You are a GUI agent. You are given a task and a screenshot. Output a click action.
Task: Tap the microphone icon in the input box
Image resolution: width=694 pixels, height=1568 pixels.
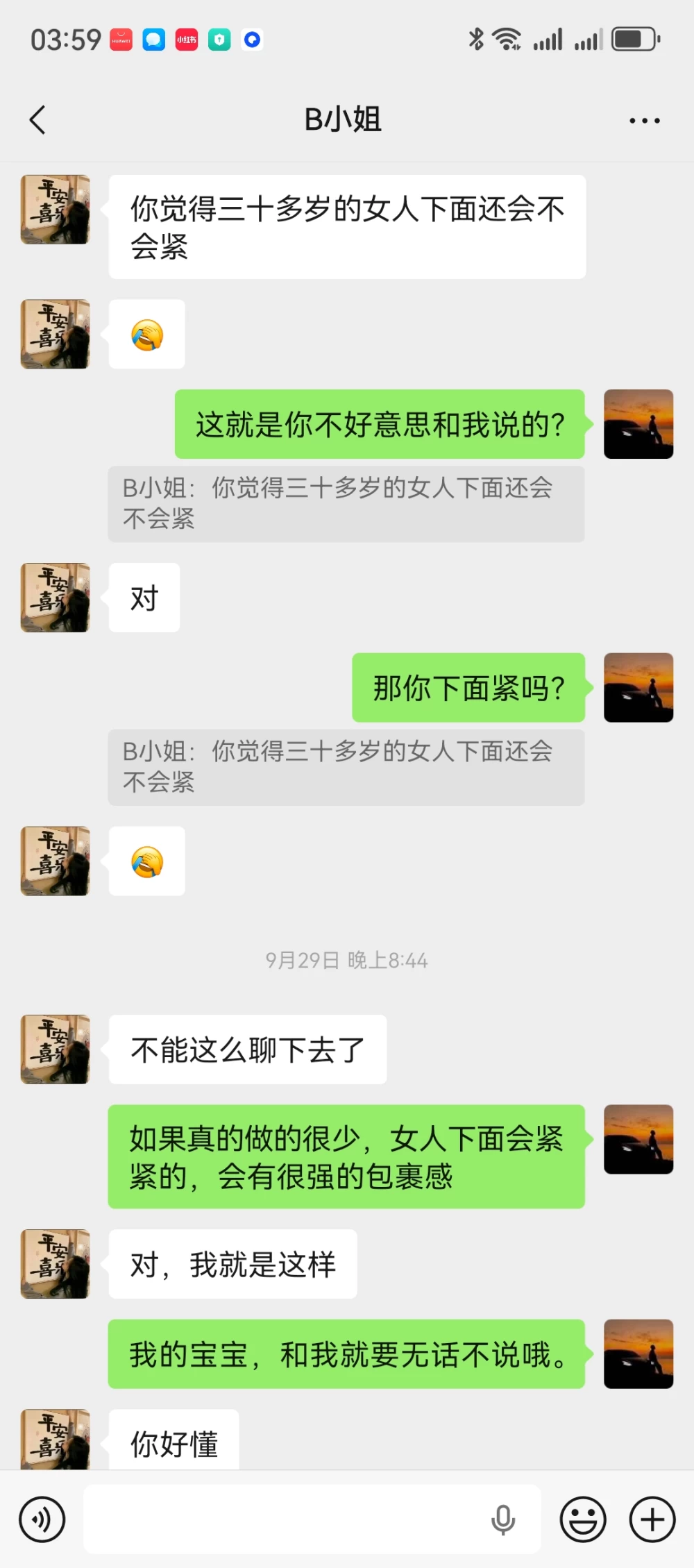503,1519
